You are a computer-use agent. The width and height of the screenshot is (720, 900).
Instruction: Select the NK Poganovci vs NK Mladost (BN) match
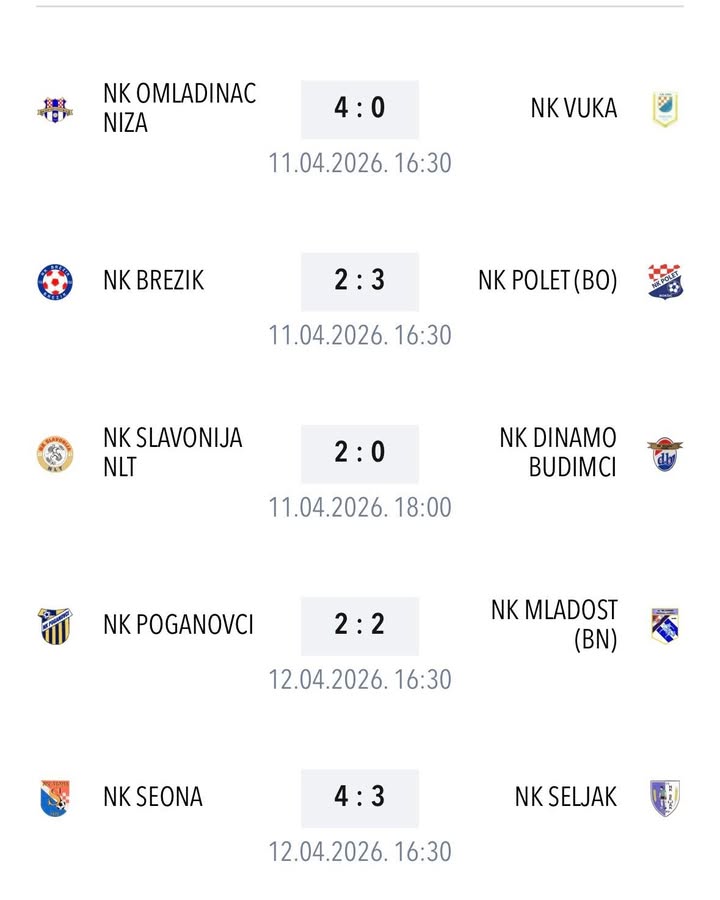359,626
